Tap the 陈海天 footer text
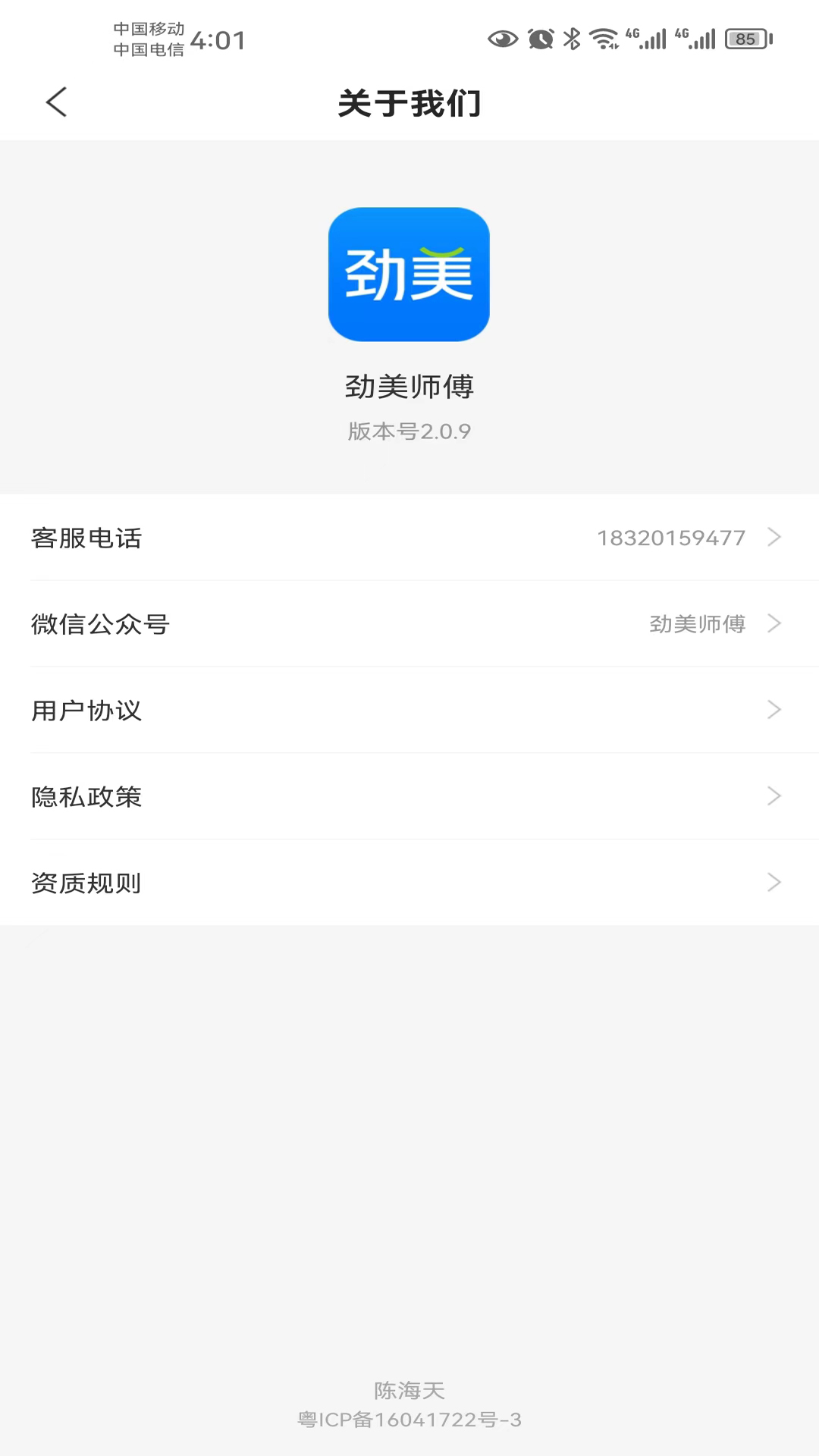This screenshot has height=1456, width=819. pos(409,1390)
